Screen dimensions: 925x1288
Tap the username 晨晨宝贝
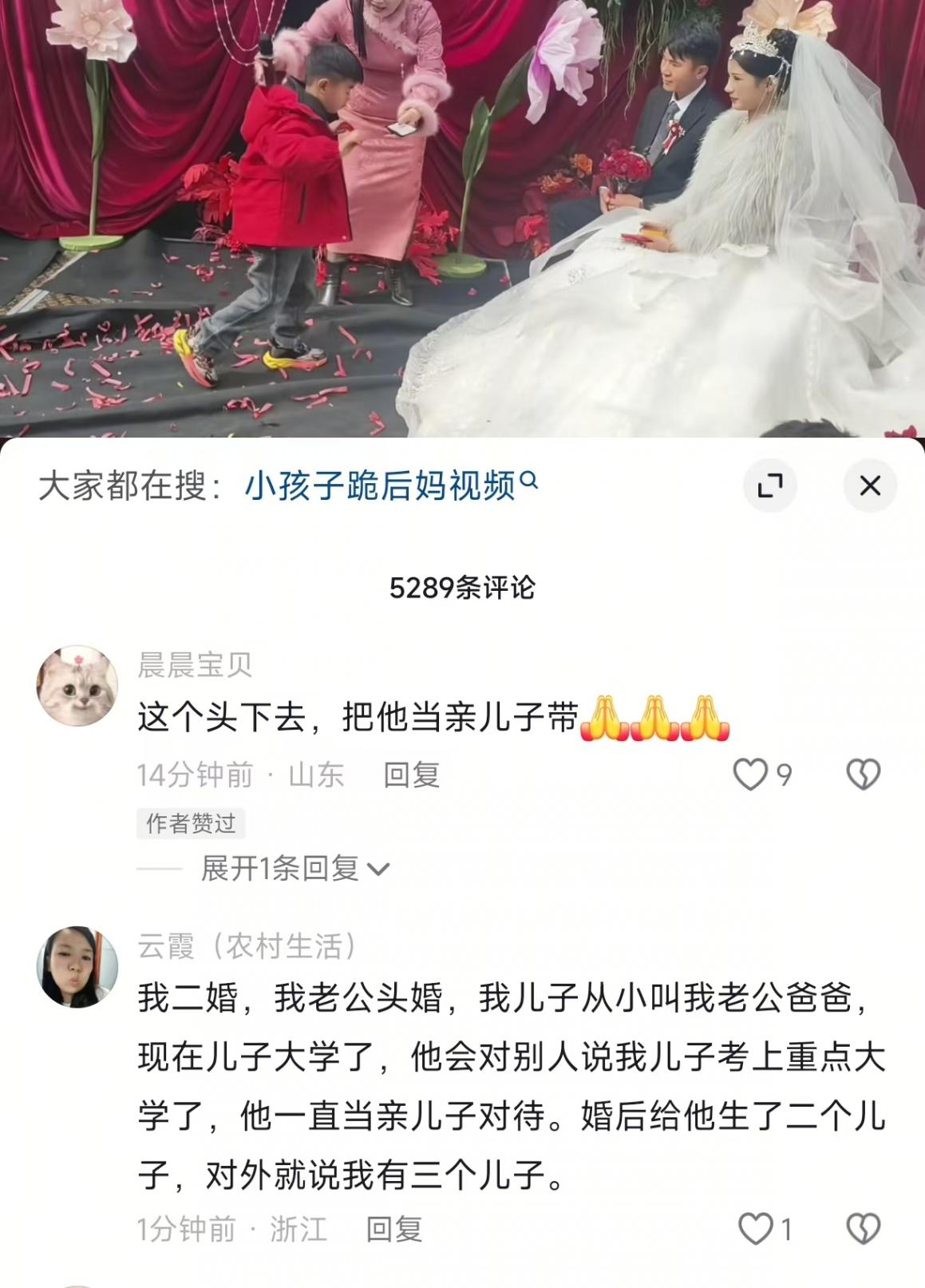[195, 664]
